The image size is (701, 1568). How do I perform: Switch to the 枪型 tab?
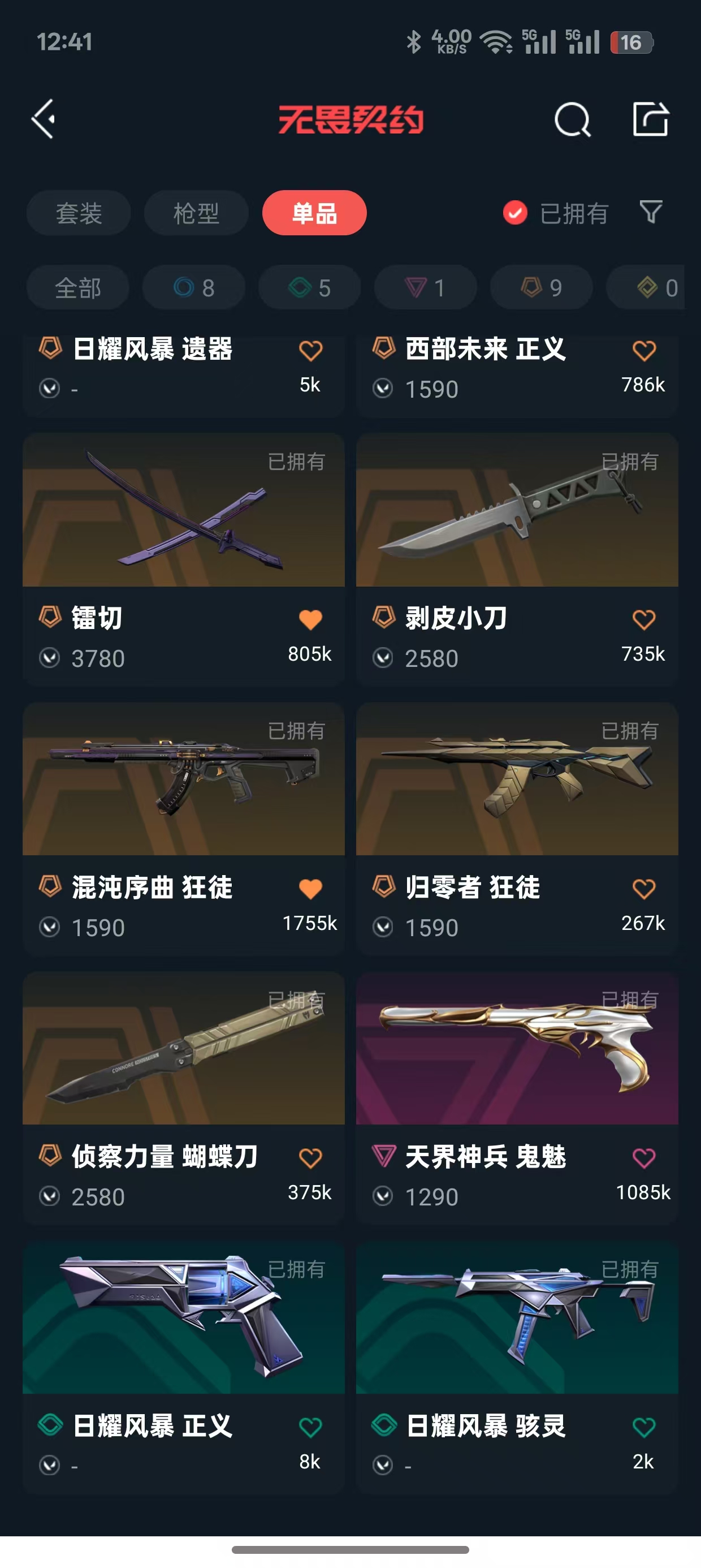[196, 213]
